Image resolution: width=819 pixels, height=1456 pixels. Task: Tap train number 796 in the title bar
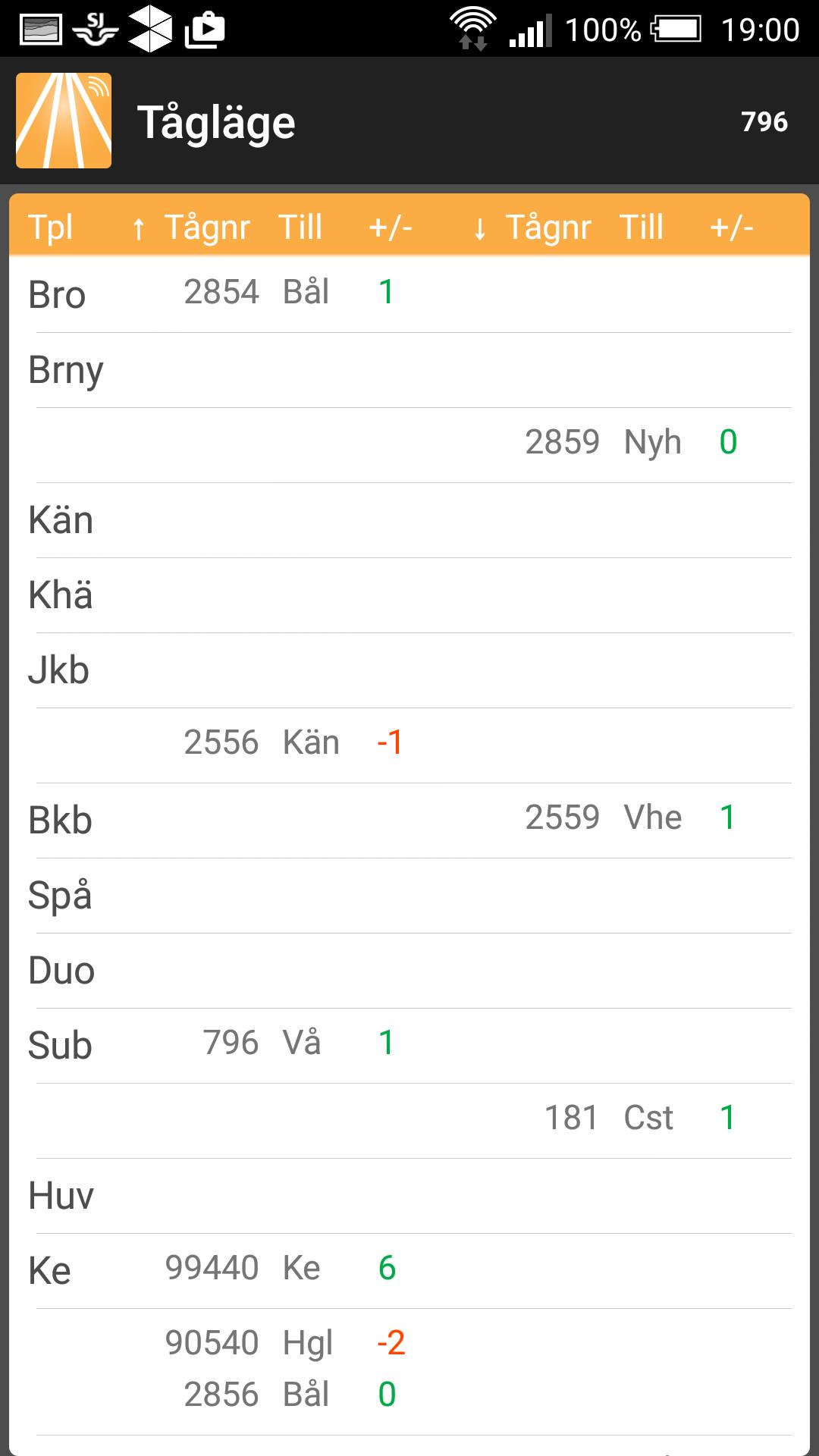(x=764, y=120)
